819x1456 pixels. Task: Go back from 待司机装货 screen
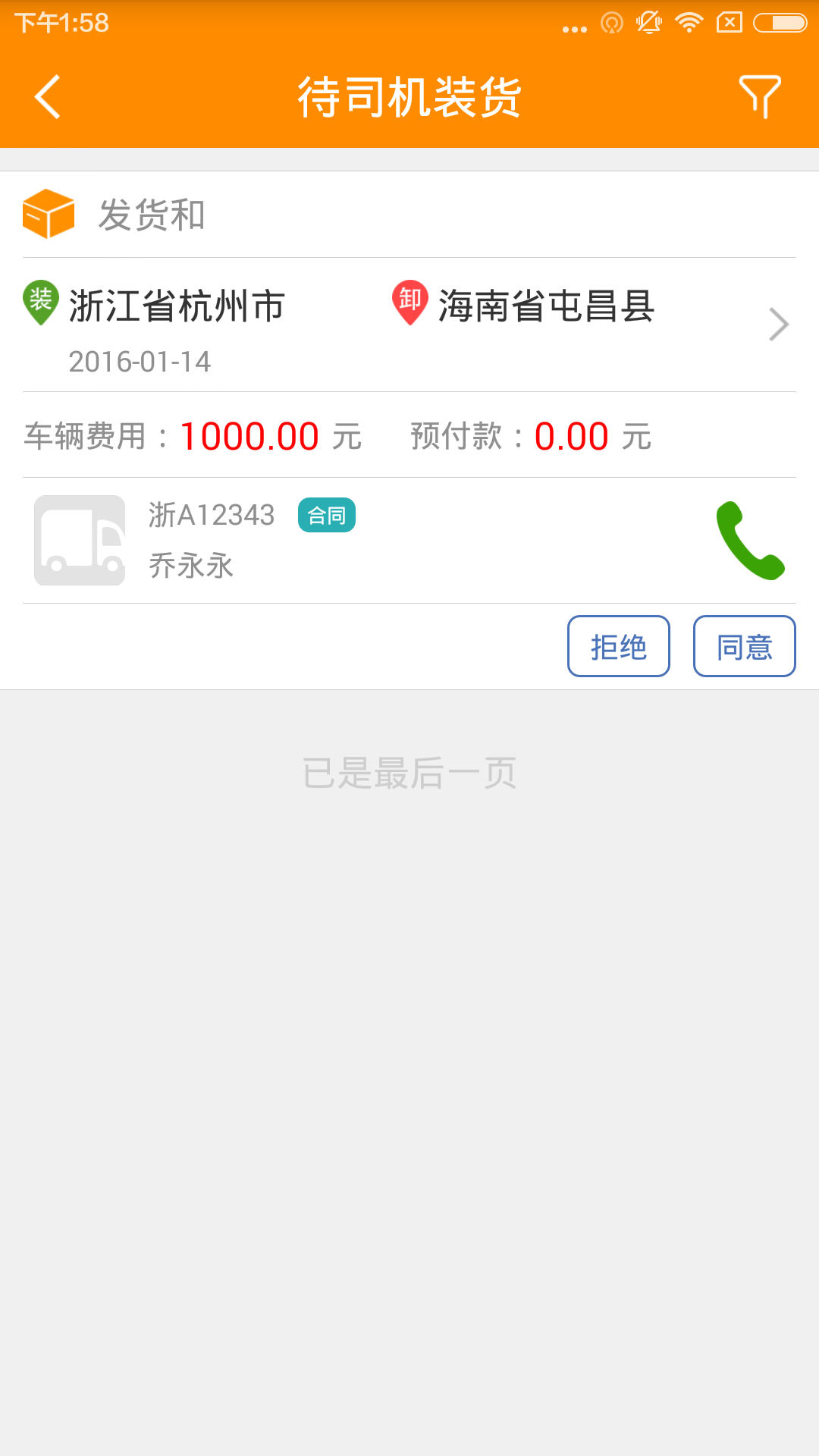pyautogui.click(x=47, y=97)
